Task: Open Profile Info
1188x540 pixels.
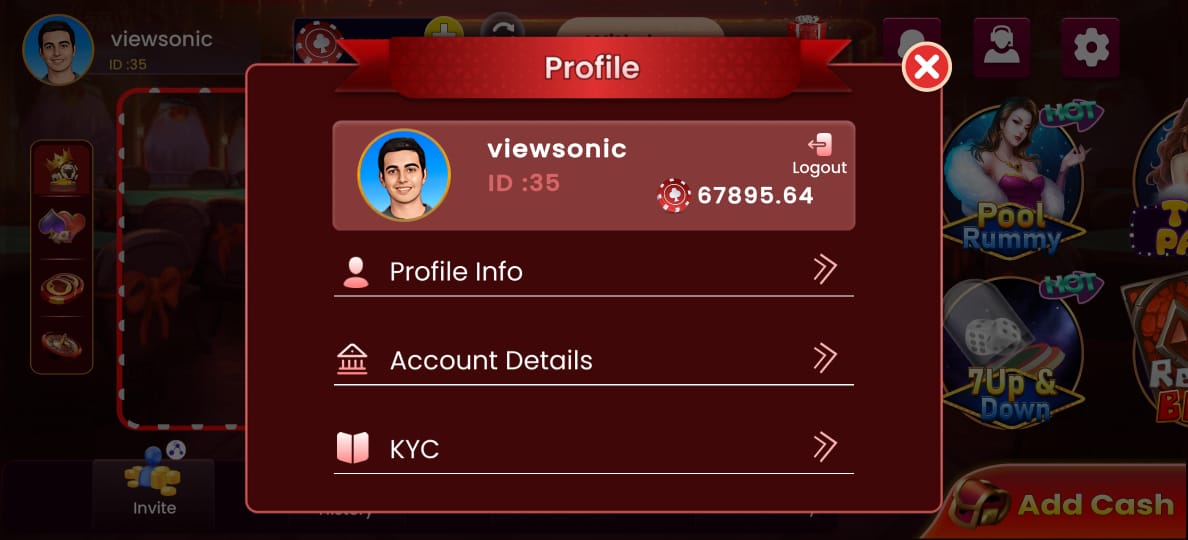Action: 593,271
